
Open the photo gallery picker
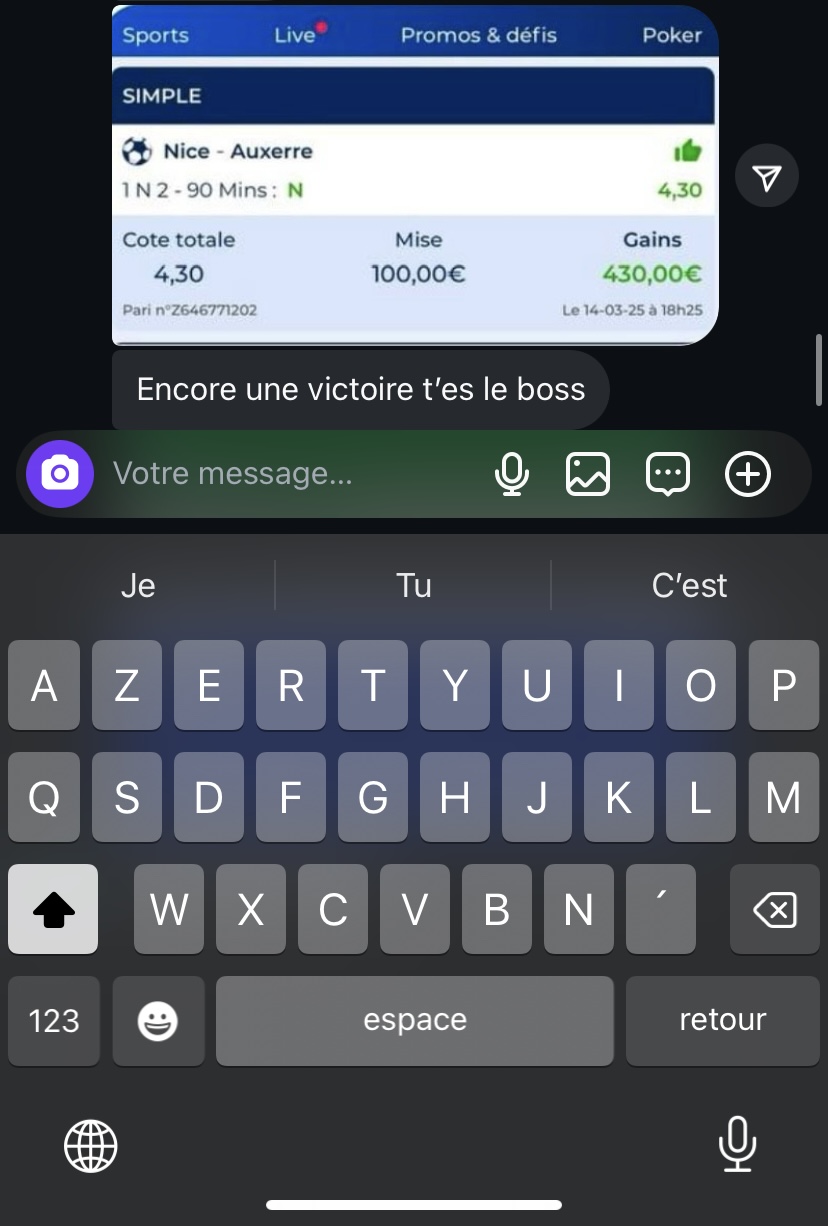point(588,473)
